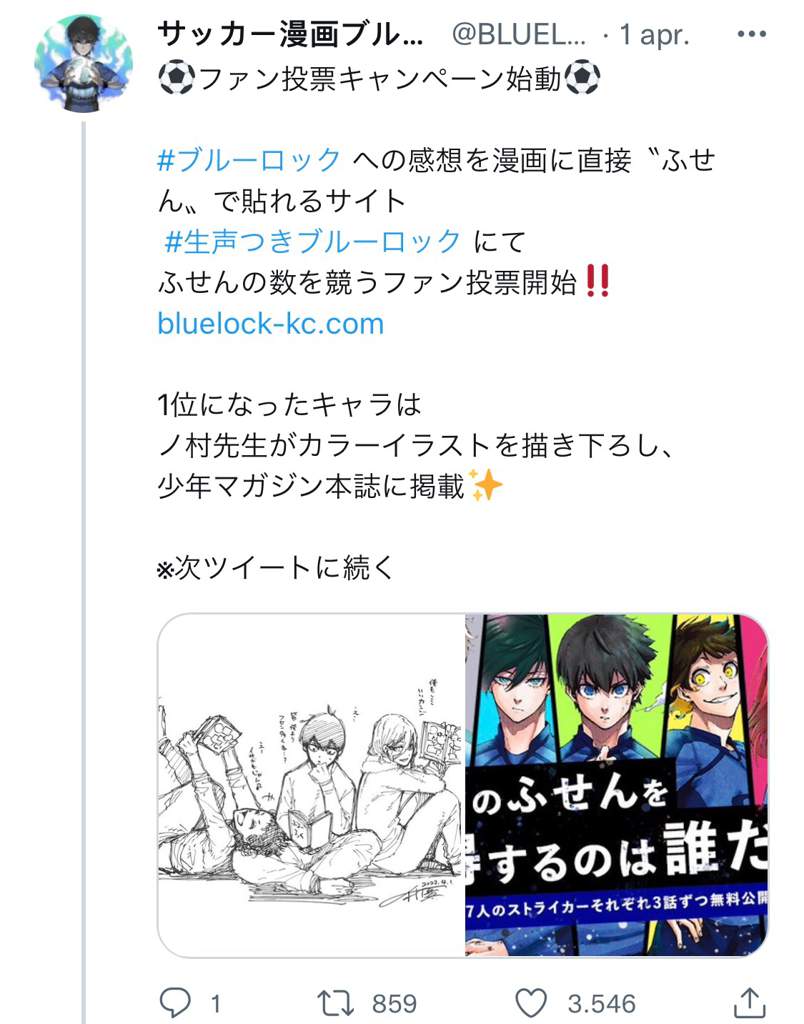Like this tweet

(530, 1002)
